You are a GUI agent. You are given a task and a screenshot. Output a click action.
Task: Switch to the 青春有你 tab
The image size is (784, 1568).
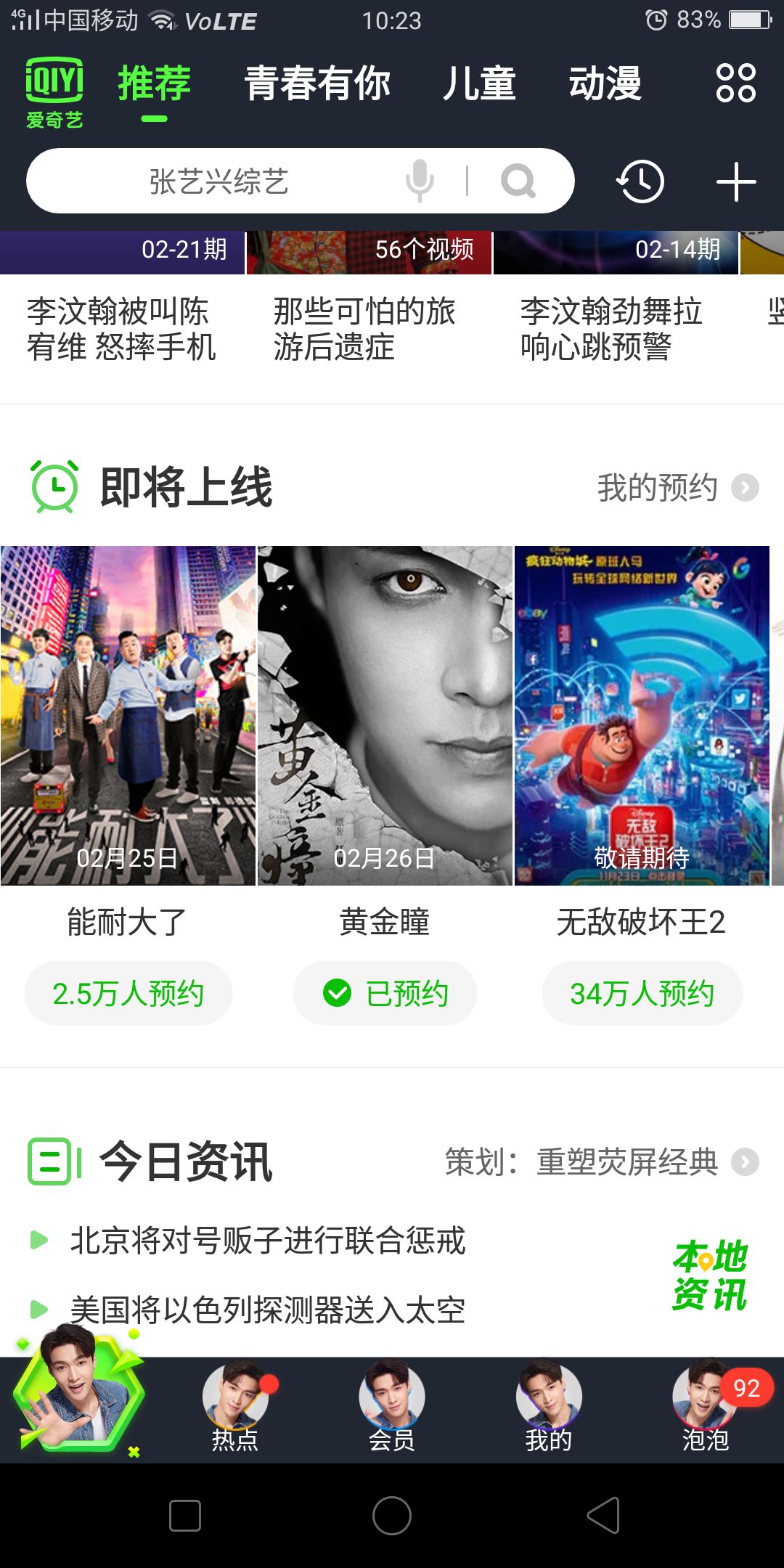(317, 83)
